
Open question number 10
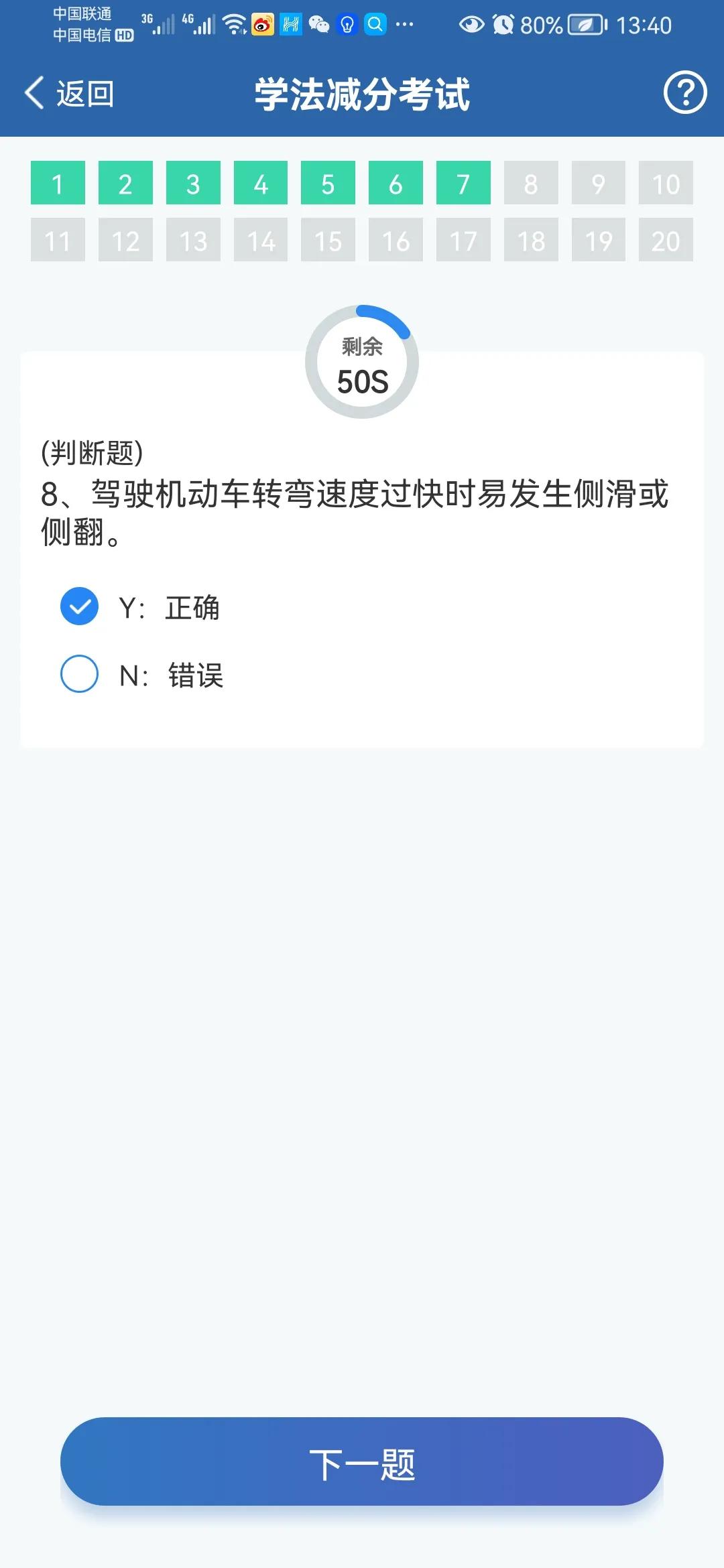pyautogui.click(x=666, y=183)
